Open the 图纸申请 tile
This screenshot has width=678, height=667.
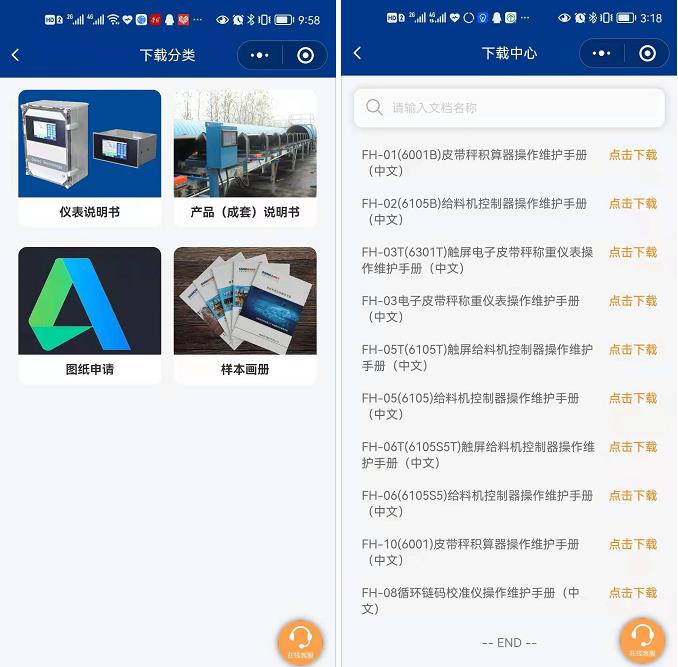tap(90, 314)
